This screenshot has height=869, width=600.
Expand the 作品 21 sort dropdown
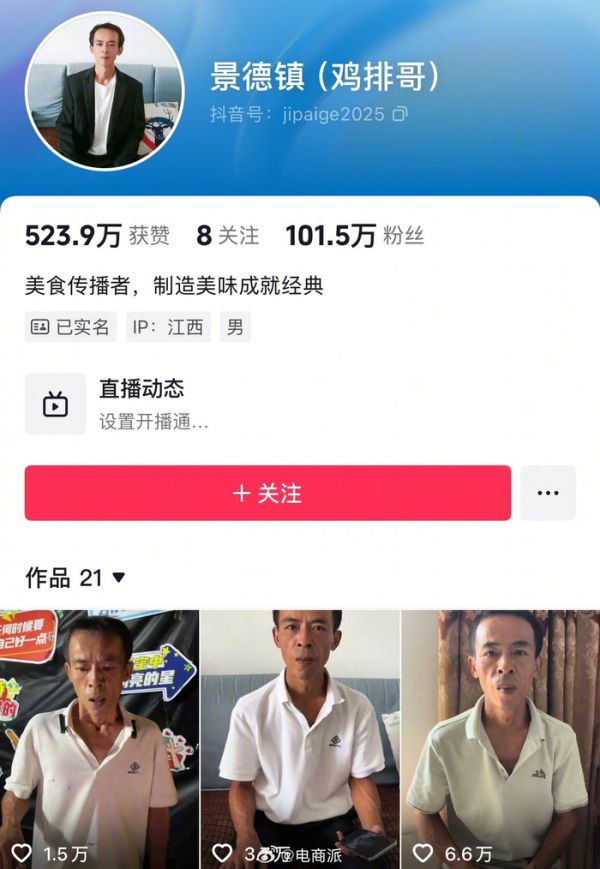pos(118,578)
